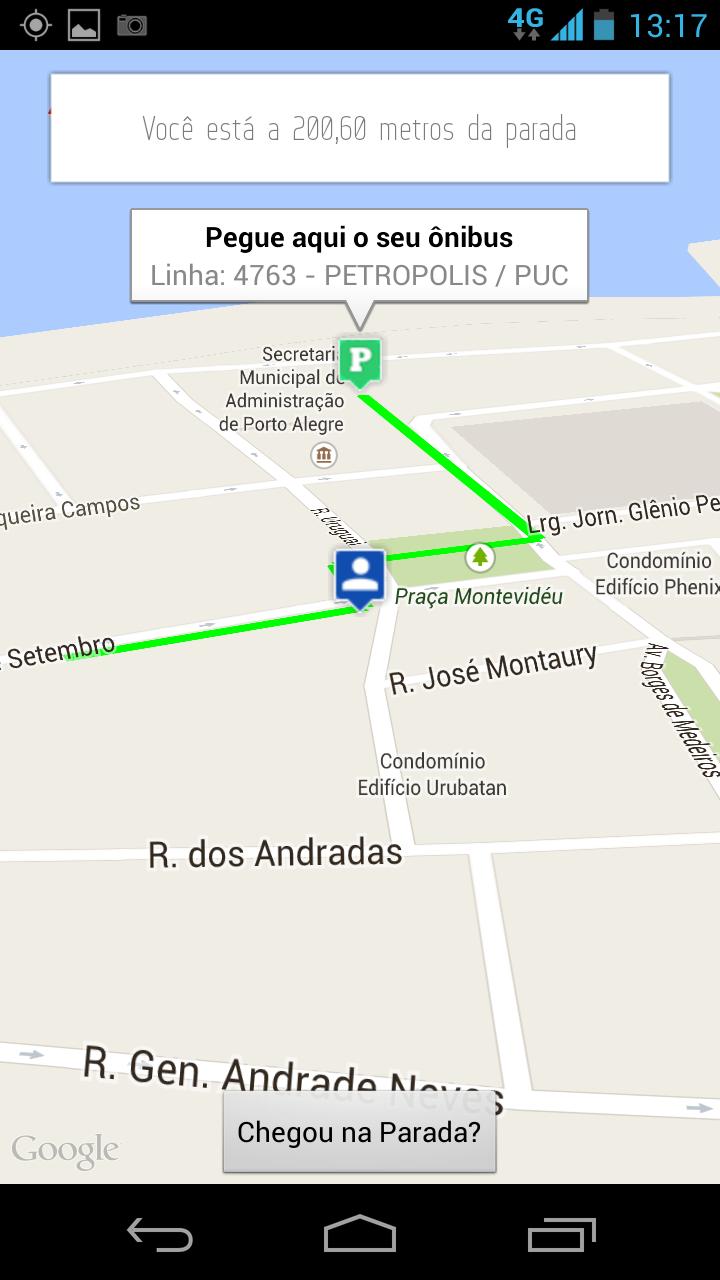Tap the camera icon in status bar
Image resolution: width=720 pixels, height=1280 pixels.
[x=133, y=24]
